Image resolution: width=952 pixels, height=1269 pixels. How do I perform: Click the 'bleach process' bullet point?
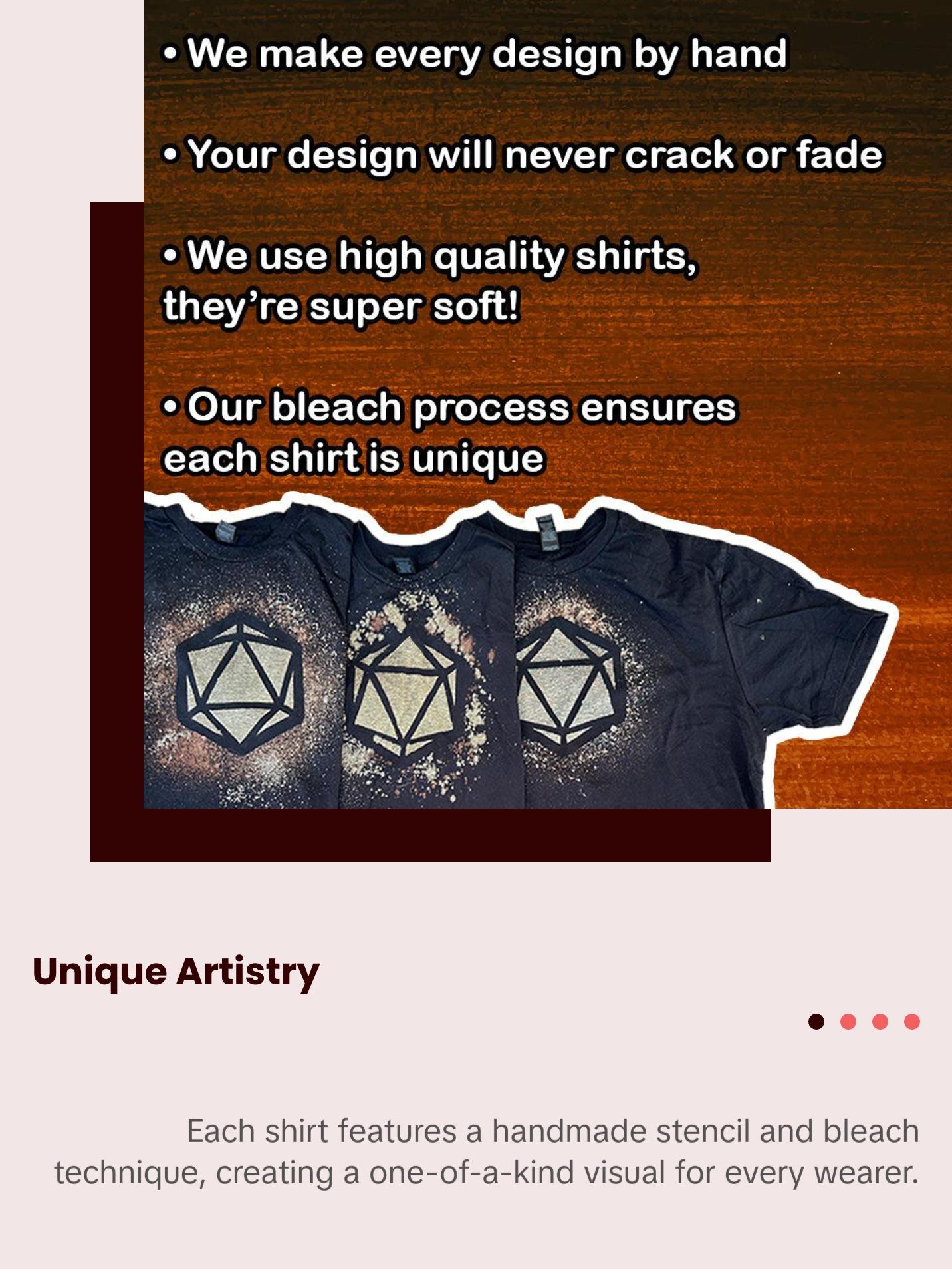(x=449, y=407)
